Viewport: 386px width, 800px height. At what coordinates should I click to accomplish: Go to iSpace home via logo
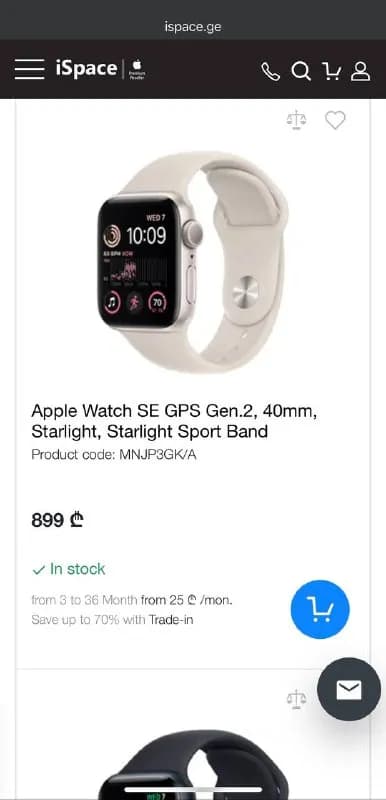coord(100,69)
